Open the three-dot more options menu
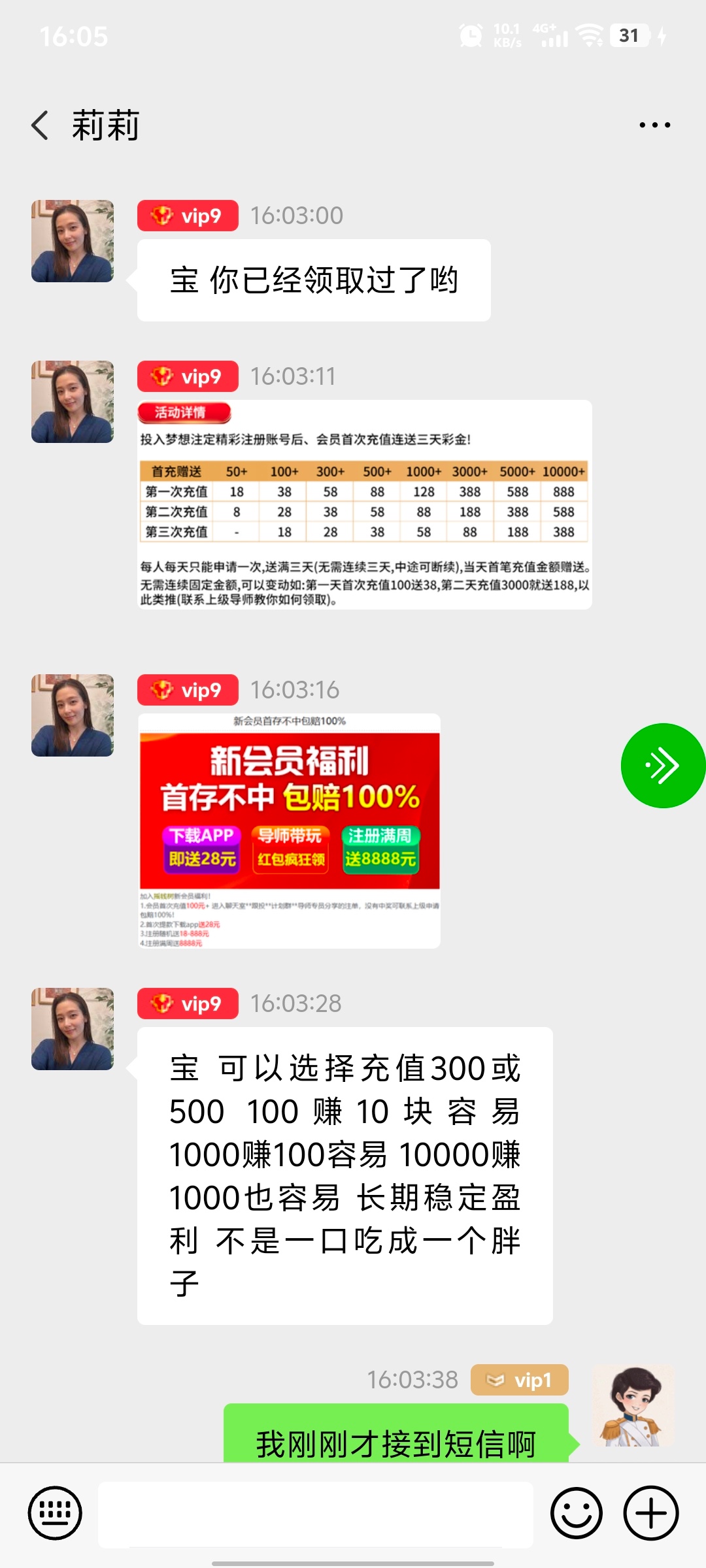Screen dimensions: 706x1568 click(654, 125)
